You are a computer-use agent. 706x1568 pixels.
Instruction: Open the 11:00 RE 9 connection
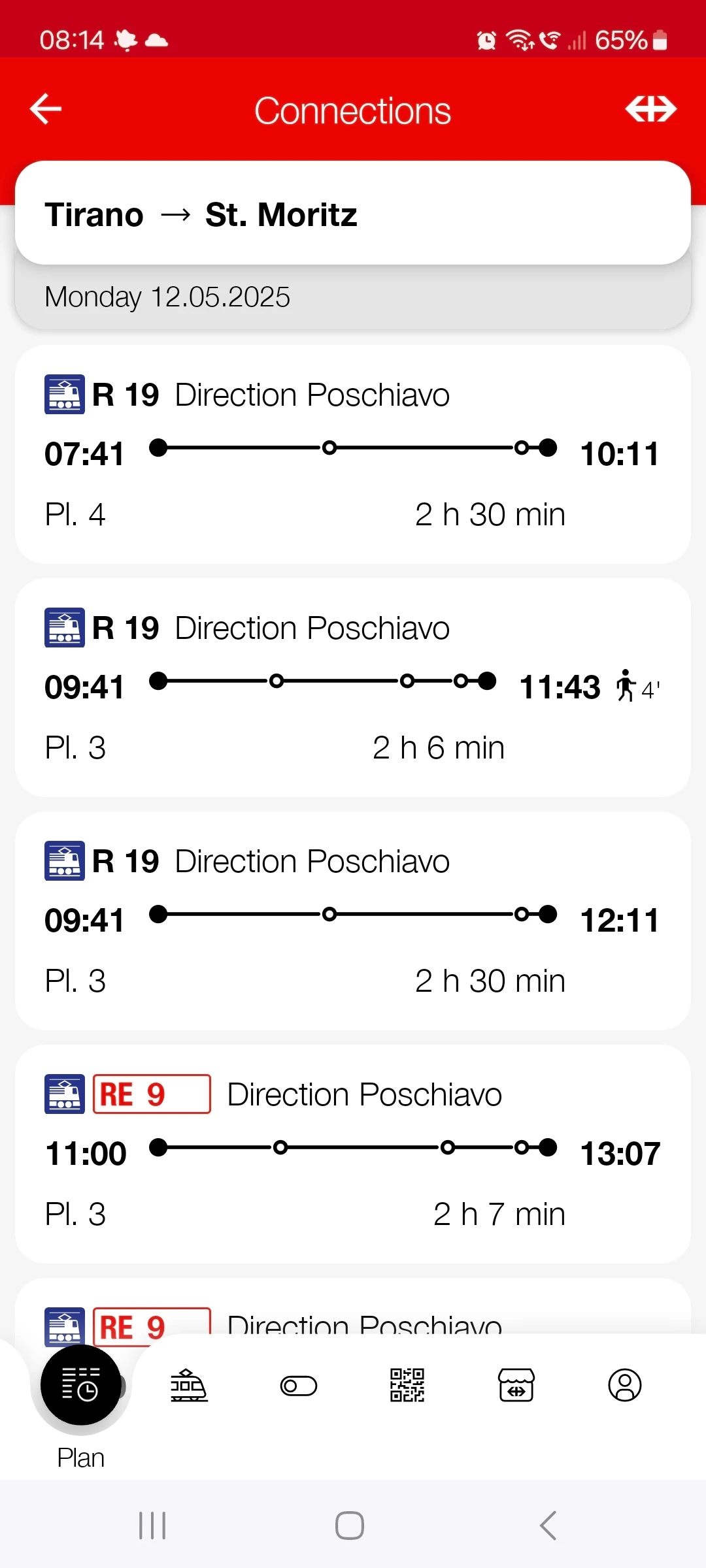[353, 1154]
